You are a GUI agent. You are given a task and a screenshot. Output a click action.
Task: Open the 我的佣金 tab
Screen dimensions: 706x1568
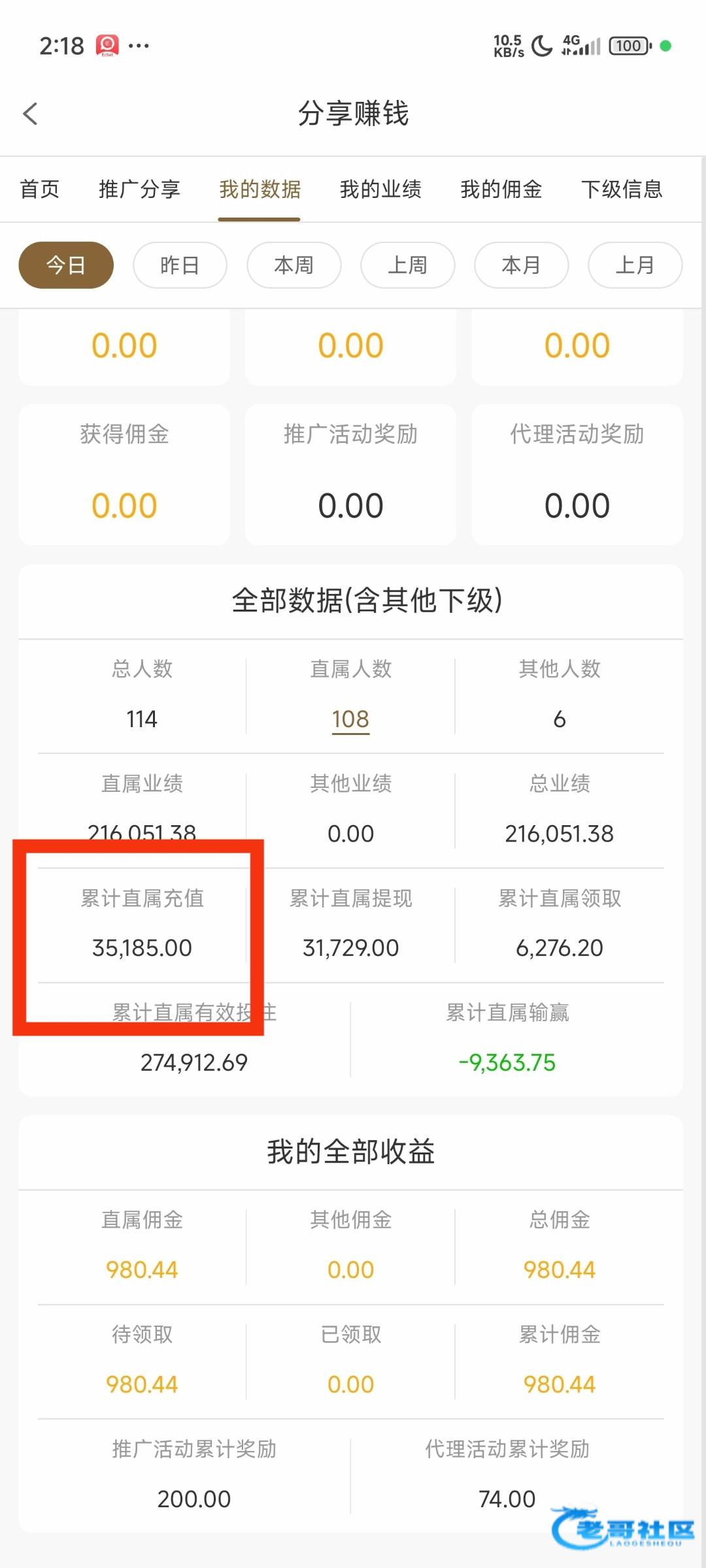[x=501, y=189]
